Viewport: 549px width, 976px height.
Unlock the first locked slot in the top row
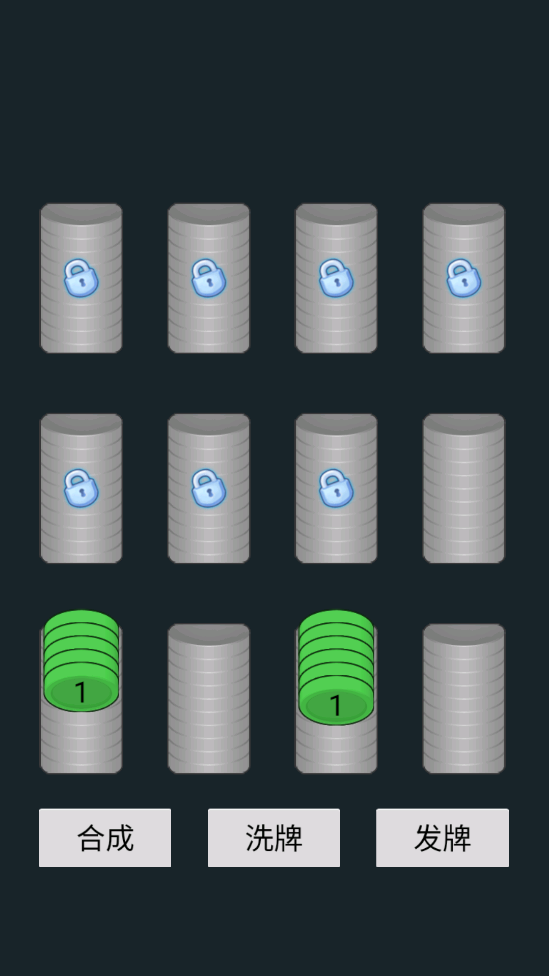click(x=81, y=278)
